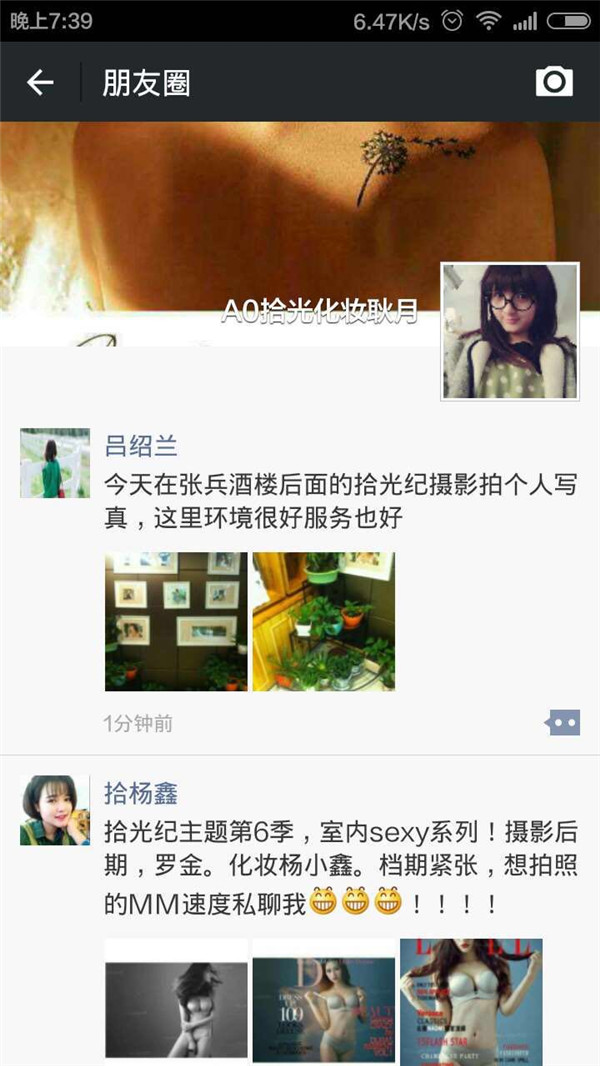Open the comment menu on 吕绍兰's post
Screen dimensions: 600x1066
tap(562, 722)
